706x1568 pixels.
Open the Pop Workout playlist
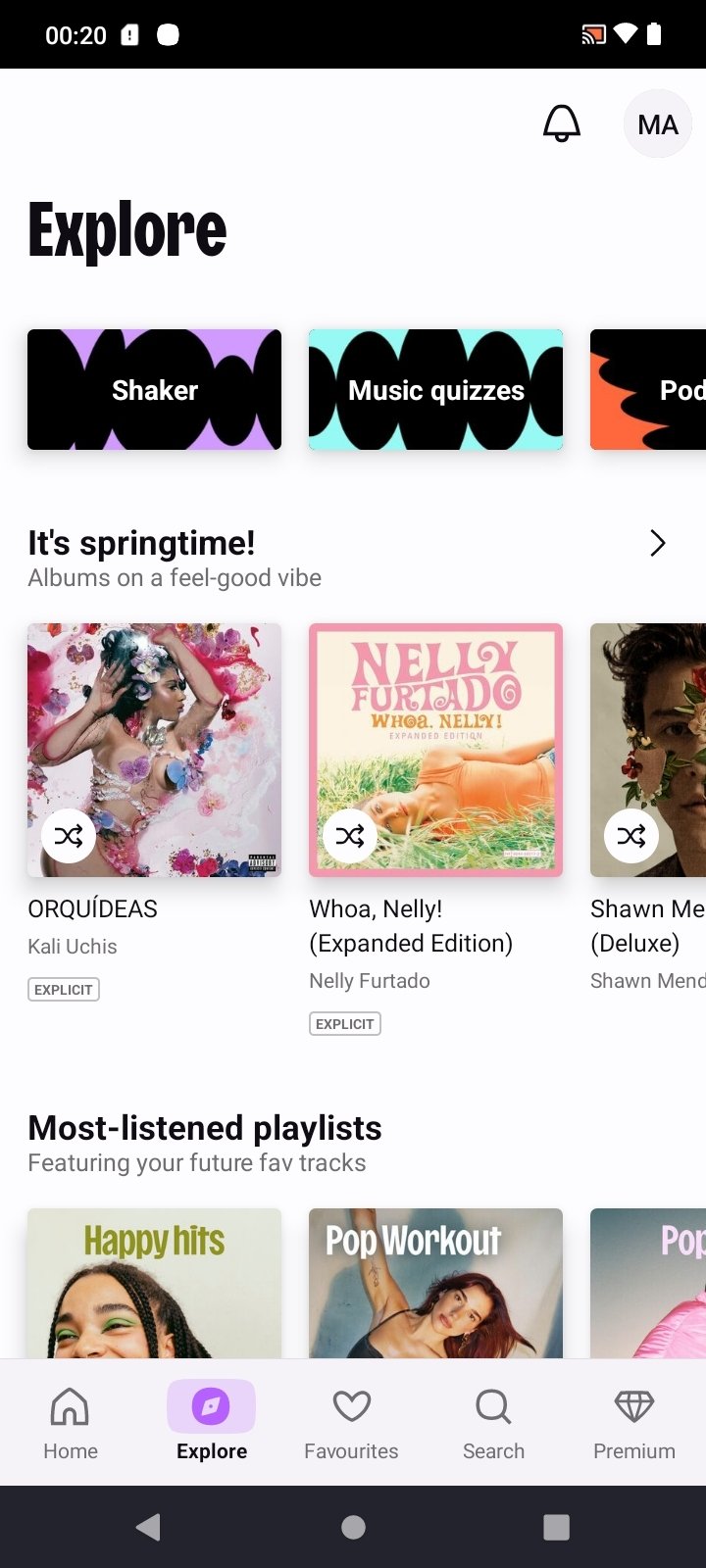436,1283
